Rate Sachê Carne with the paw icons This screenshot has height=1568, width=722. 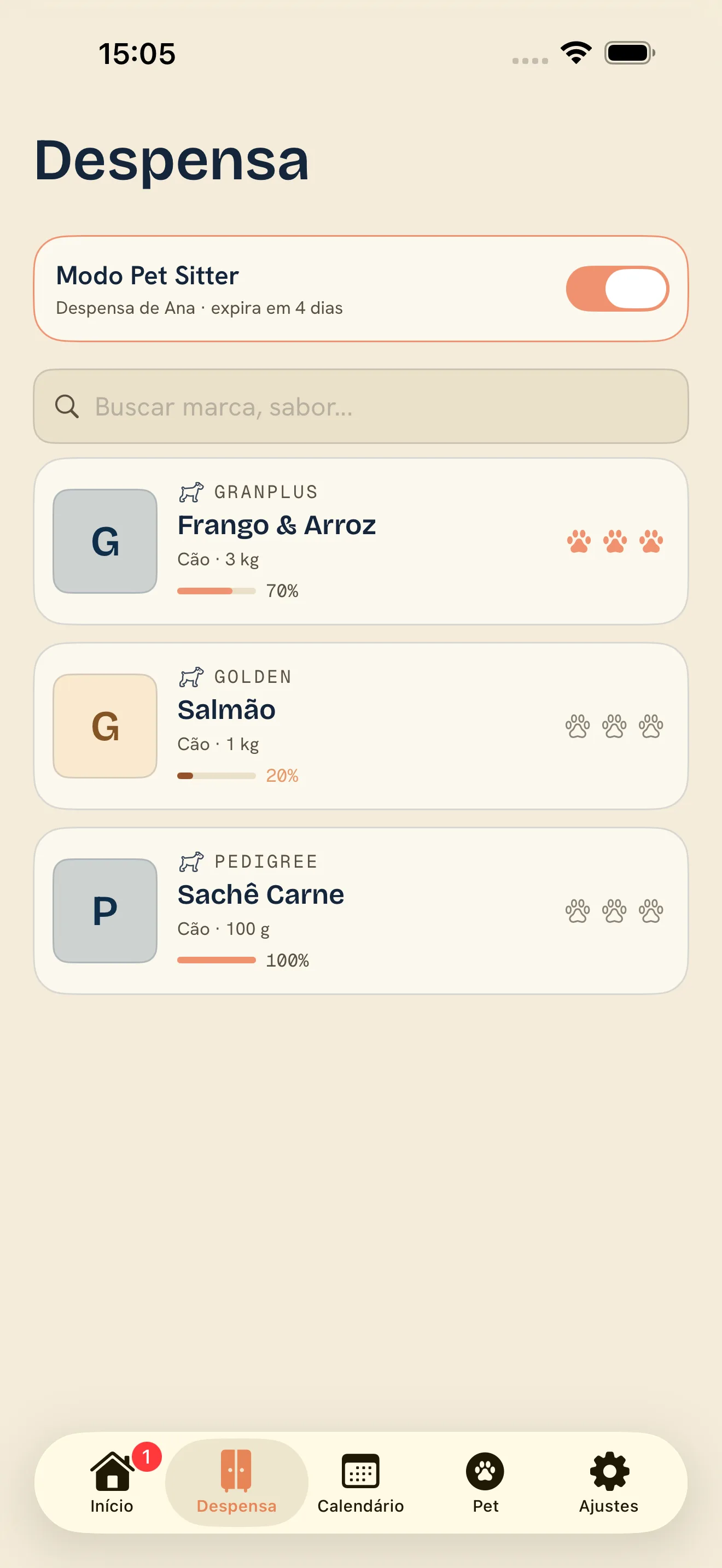pyautogui.click(x=614, y=911)
